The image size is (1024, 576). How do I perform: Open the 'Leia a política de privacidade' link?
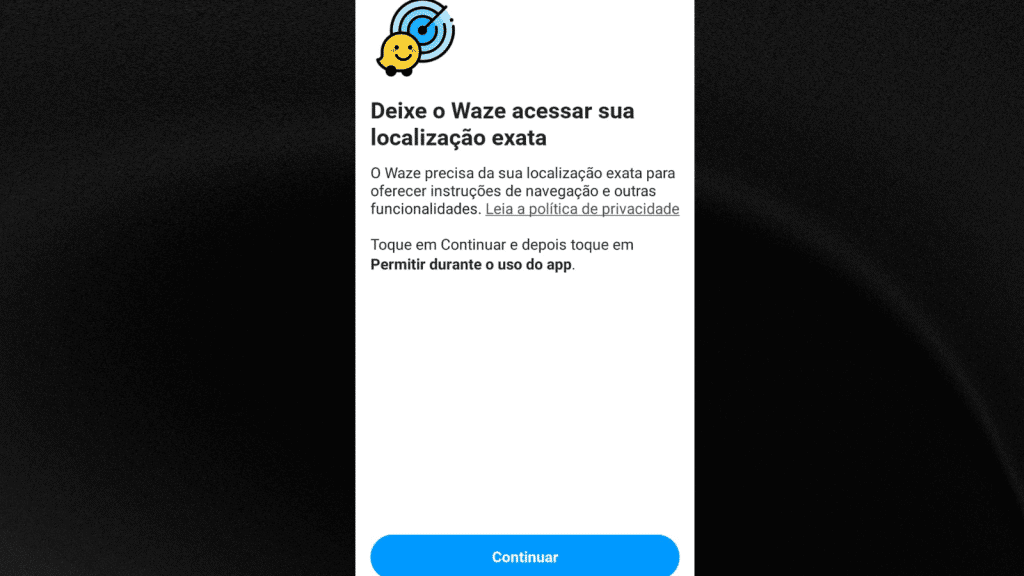582,209
